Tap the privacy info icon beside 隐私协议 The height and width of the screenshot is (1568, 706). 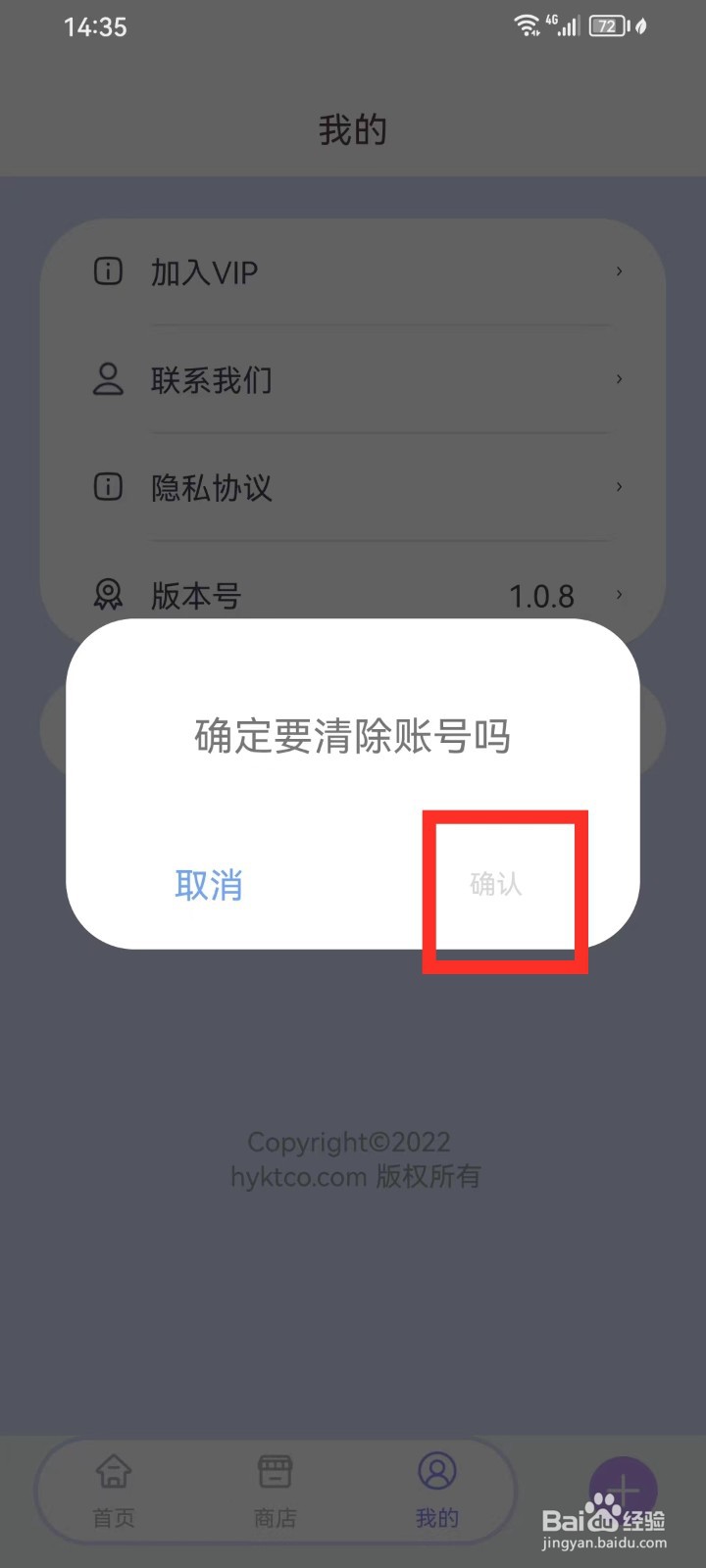(108, 487)
